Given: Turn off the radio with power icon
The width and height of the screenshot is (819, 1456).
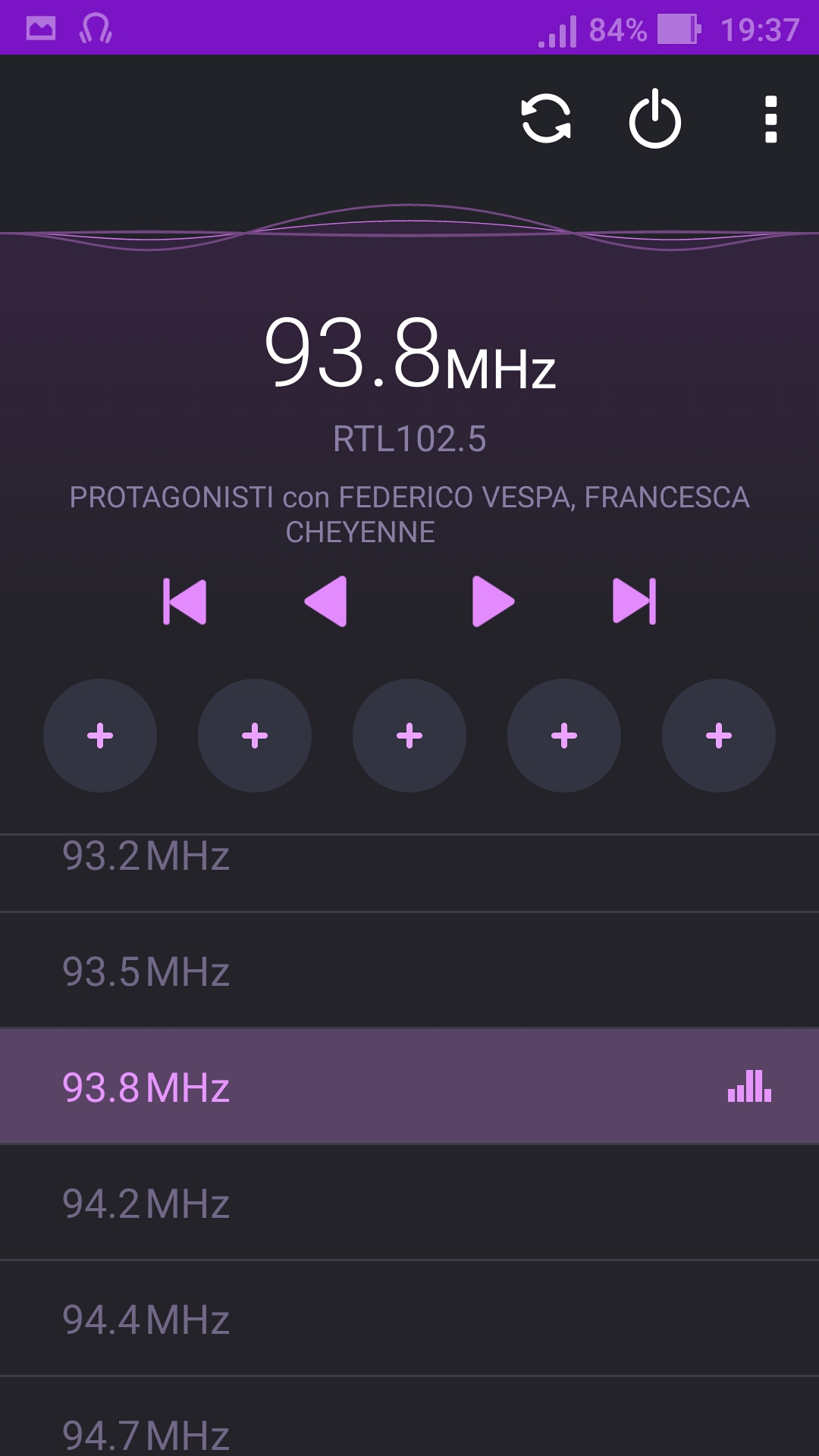Looking at the screenshot, I should tap(655, 119).
